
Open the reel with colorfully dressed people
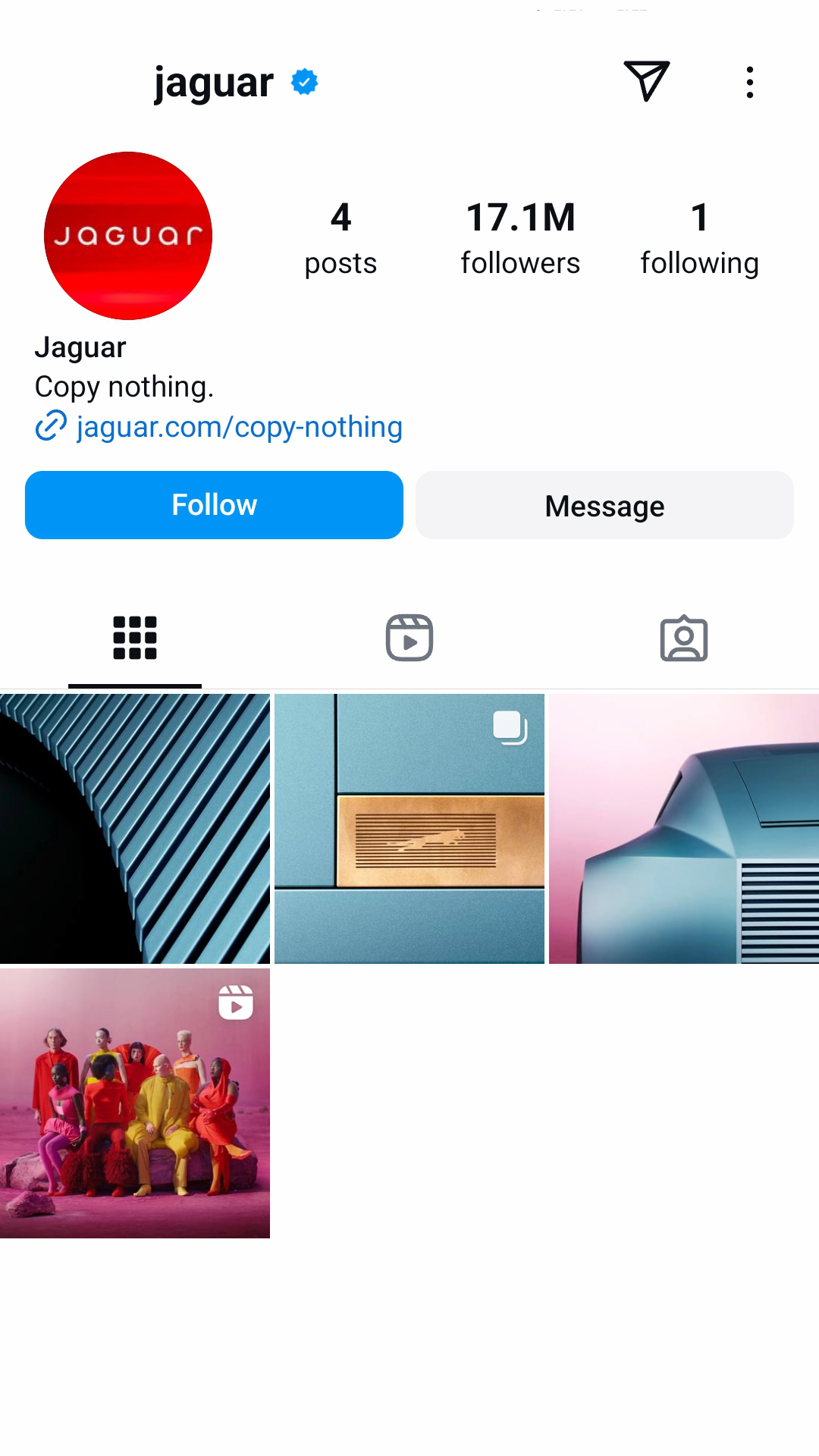point(135,1103)
